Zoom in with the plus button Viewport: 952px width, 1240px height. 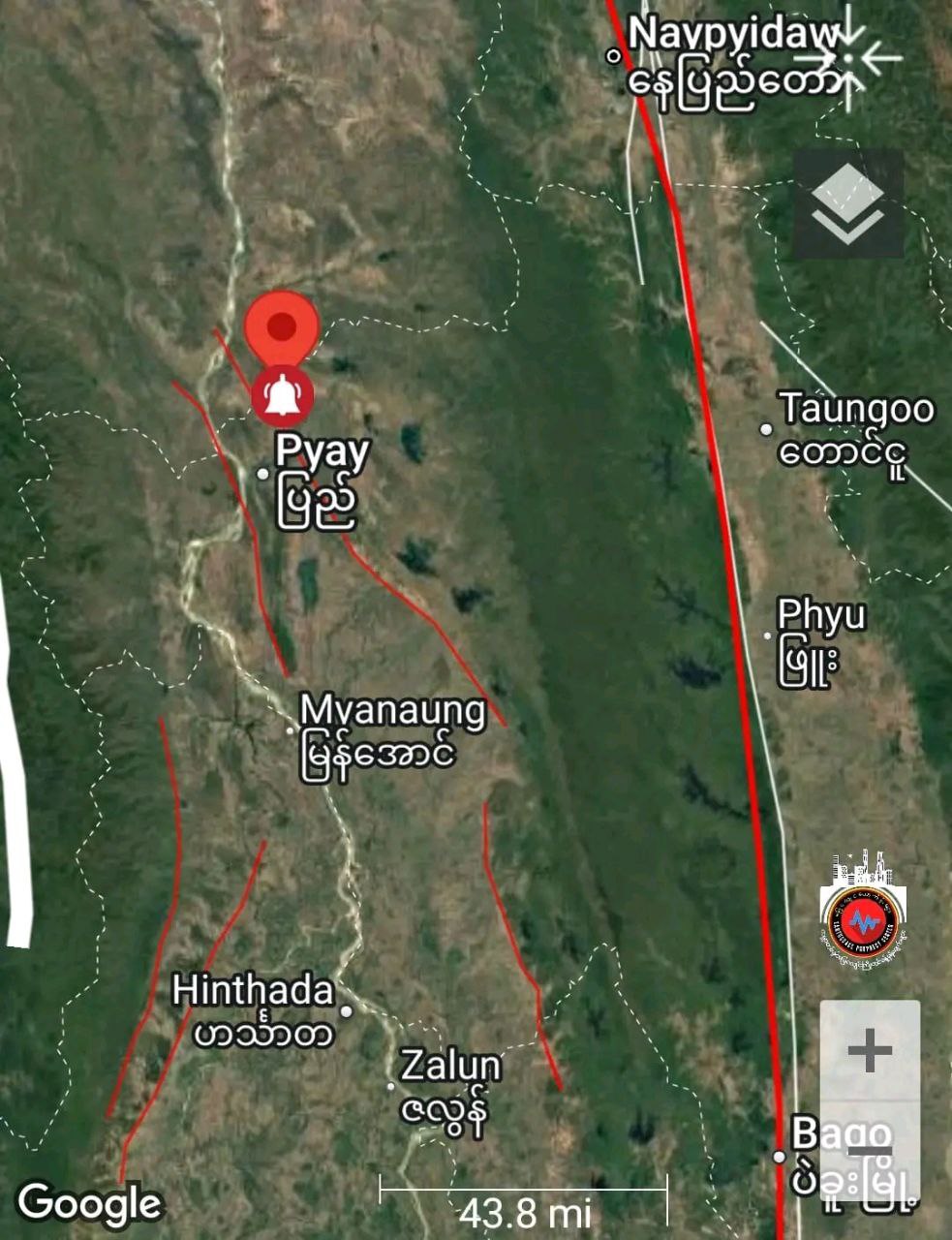tap(870, 1050)
